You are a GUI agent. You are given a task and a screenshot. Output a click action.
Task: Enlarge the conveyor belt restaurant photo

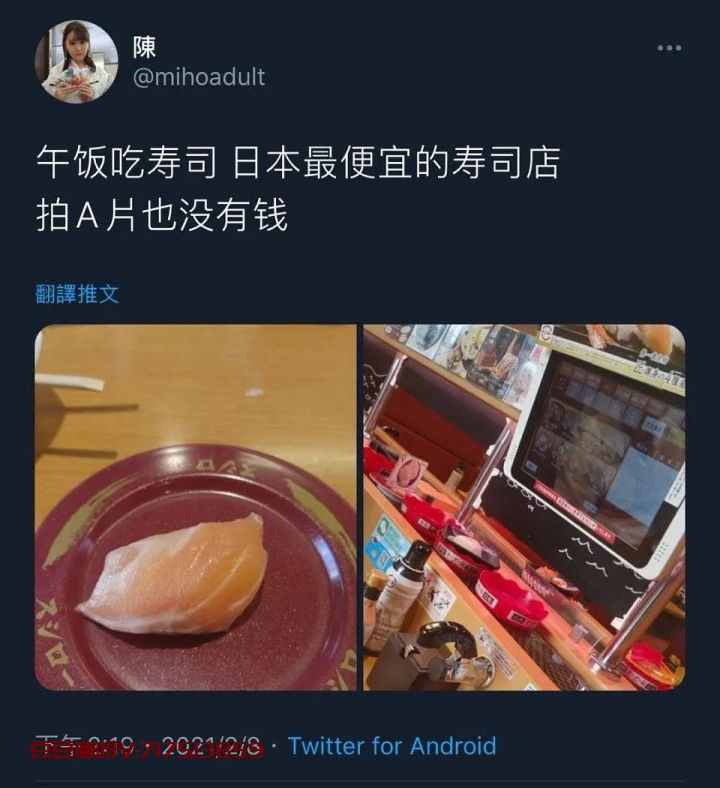(524, 507)
